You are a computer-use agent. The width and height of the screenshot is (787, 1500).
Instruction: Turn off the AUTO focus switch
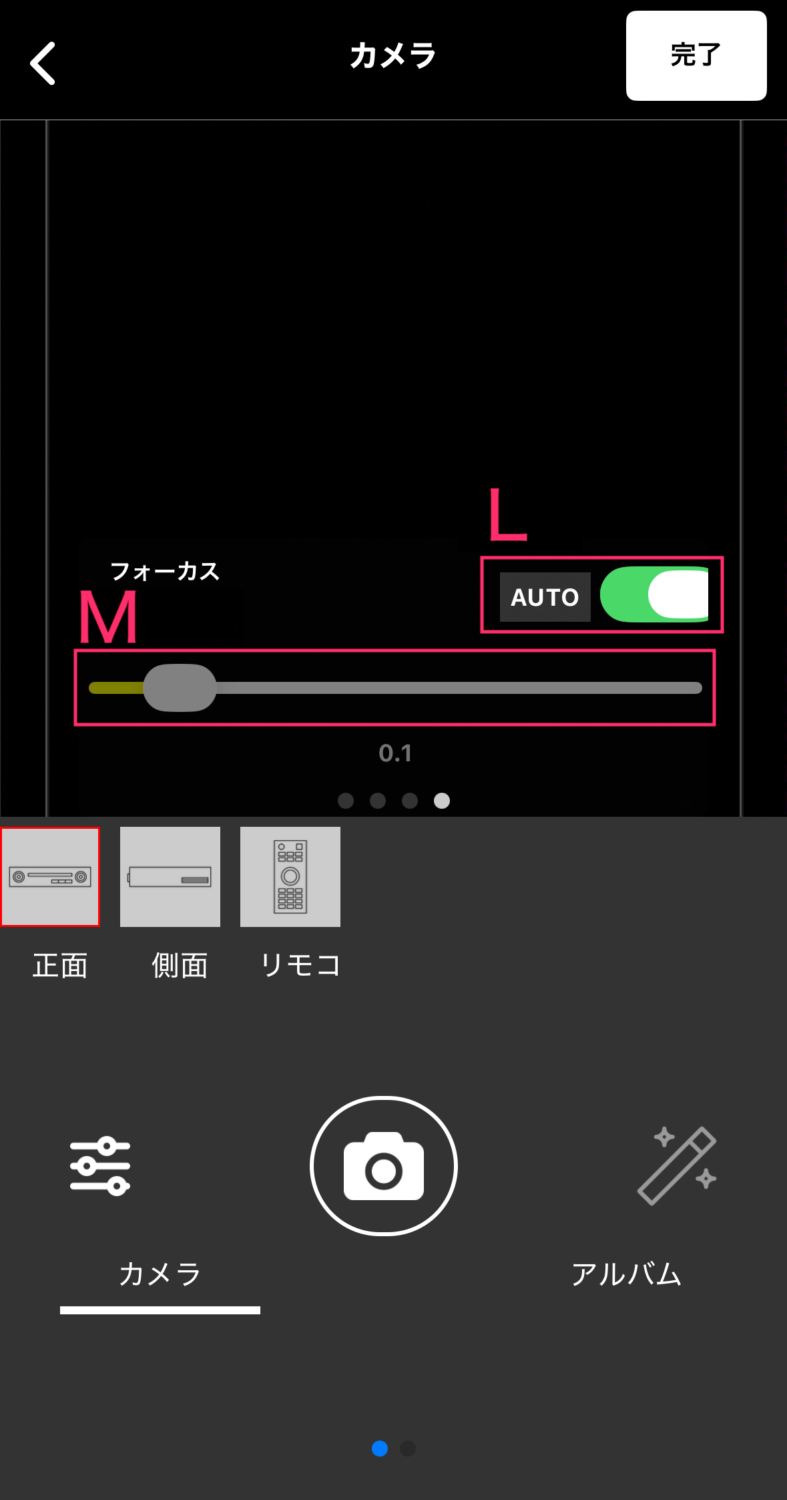click(656, 596)
